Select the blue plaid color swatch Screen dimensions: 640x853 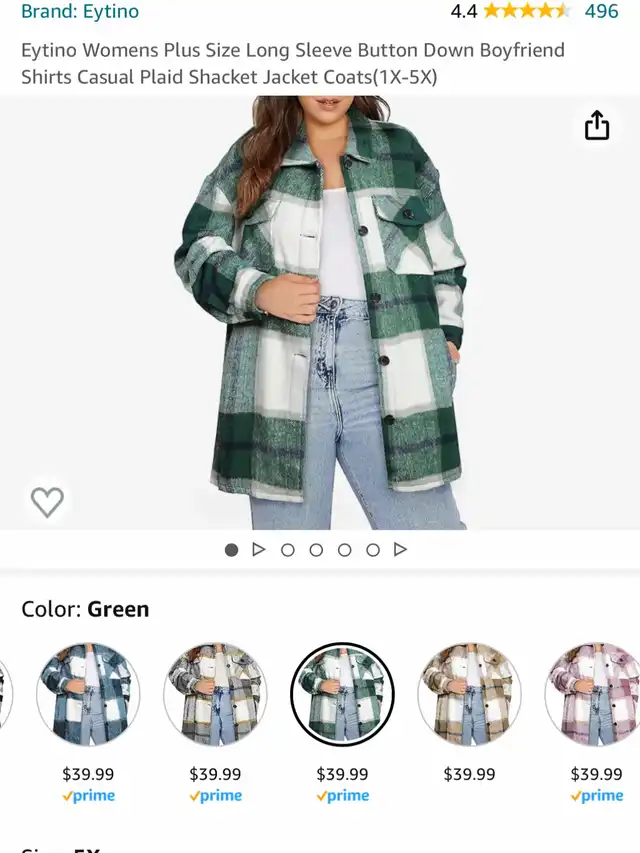[88, 694]
